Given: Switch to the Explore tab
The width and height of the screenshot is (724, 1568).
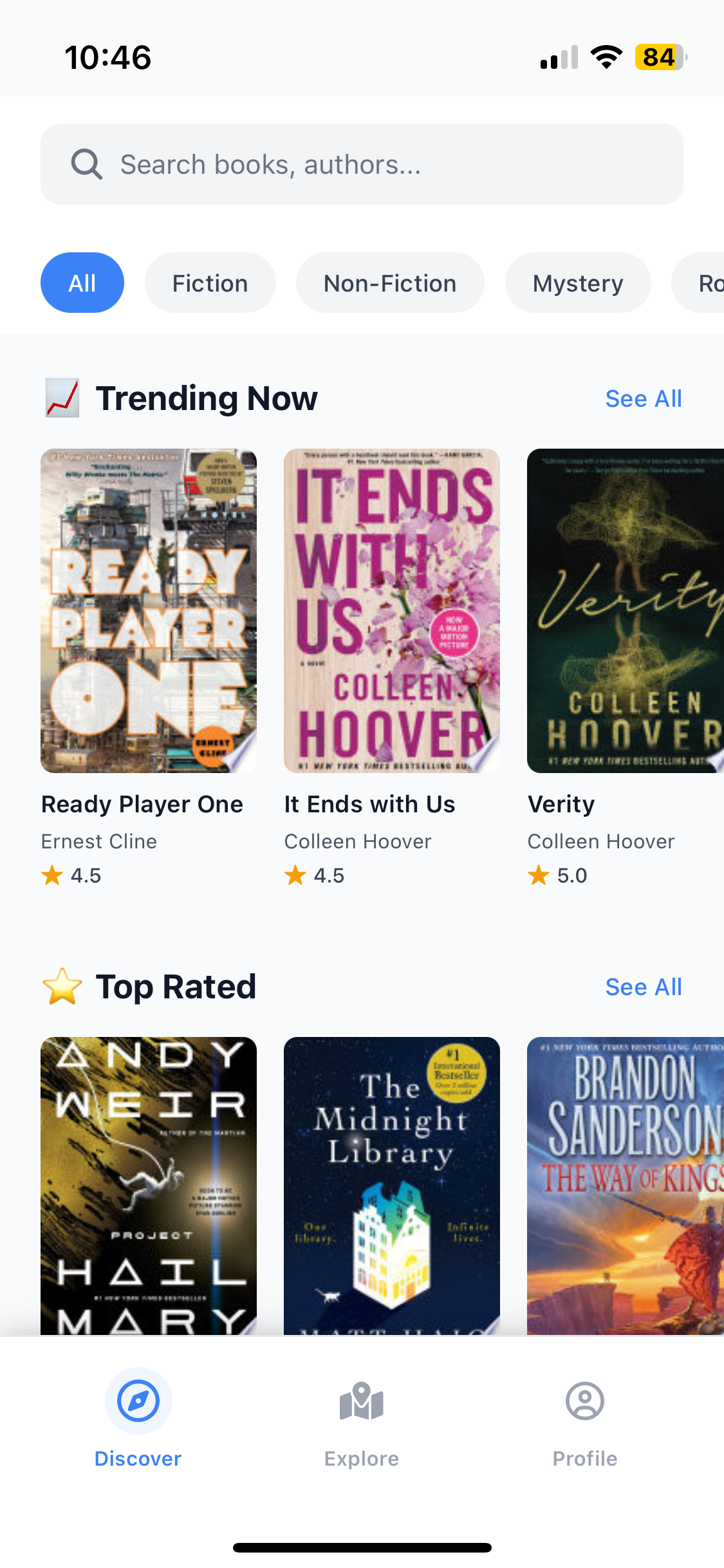Looking at the screenshot, I should pyautogui.click(x=362, y=1416).
